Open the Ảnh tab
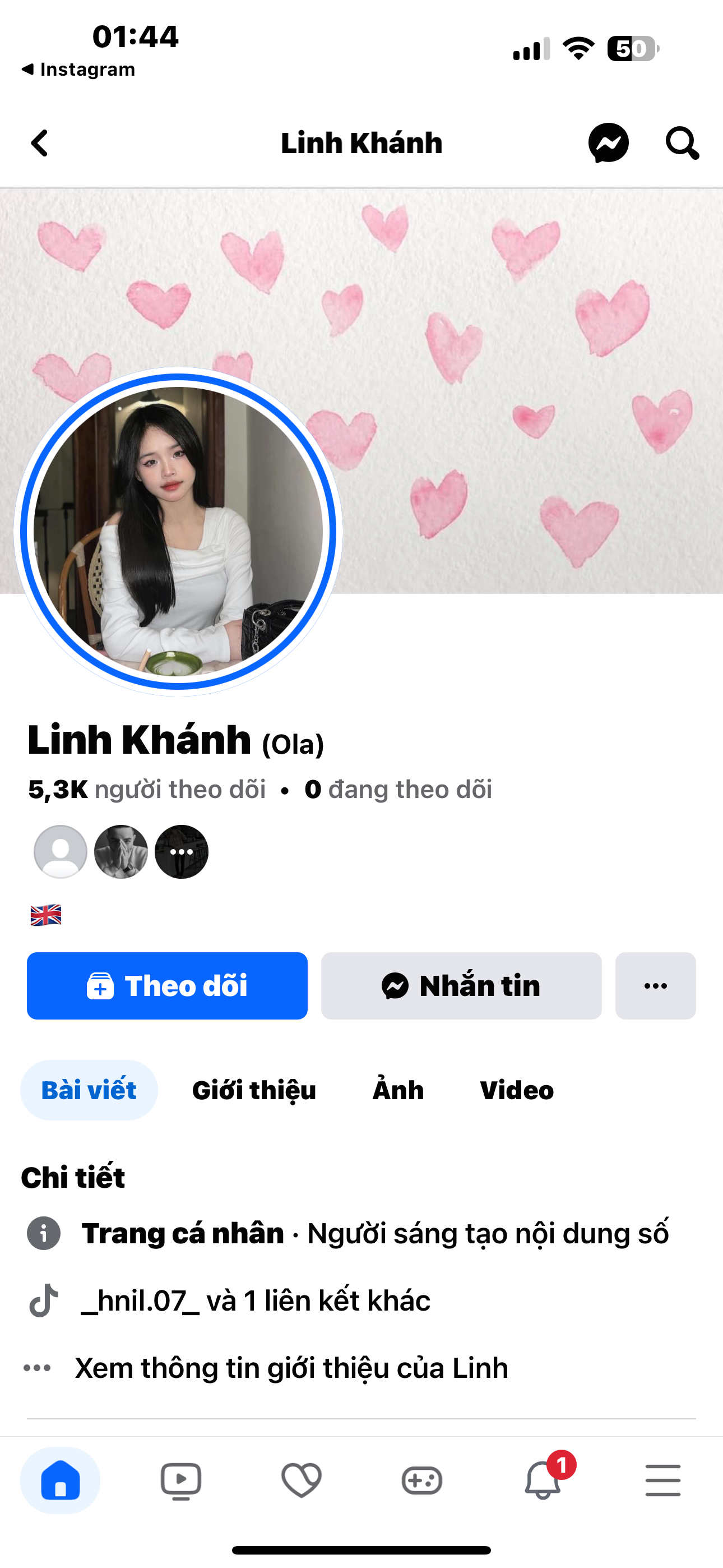Screen dimensions: 723x1568 click(x=398, y=1090)
